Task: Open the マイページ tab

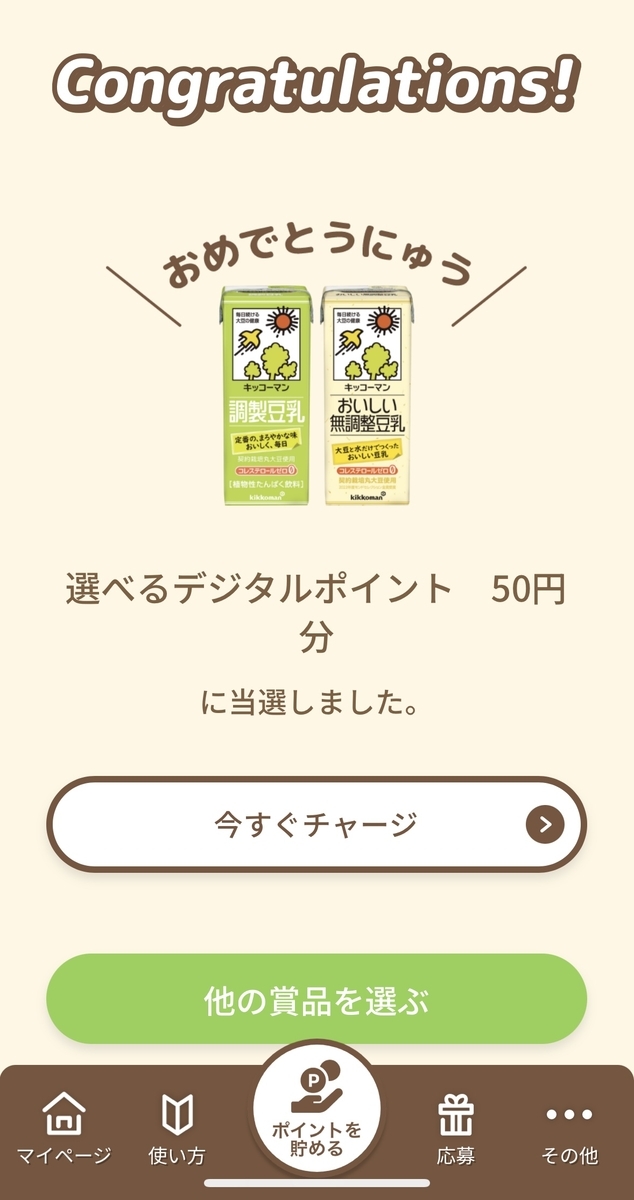Action: 64,1130
